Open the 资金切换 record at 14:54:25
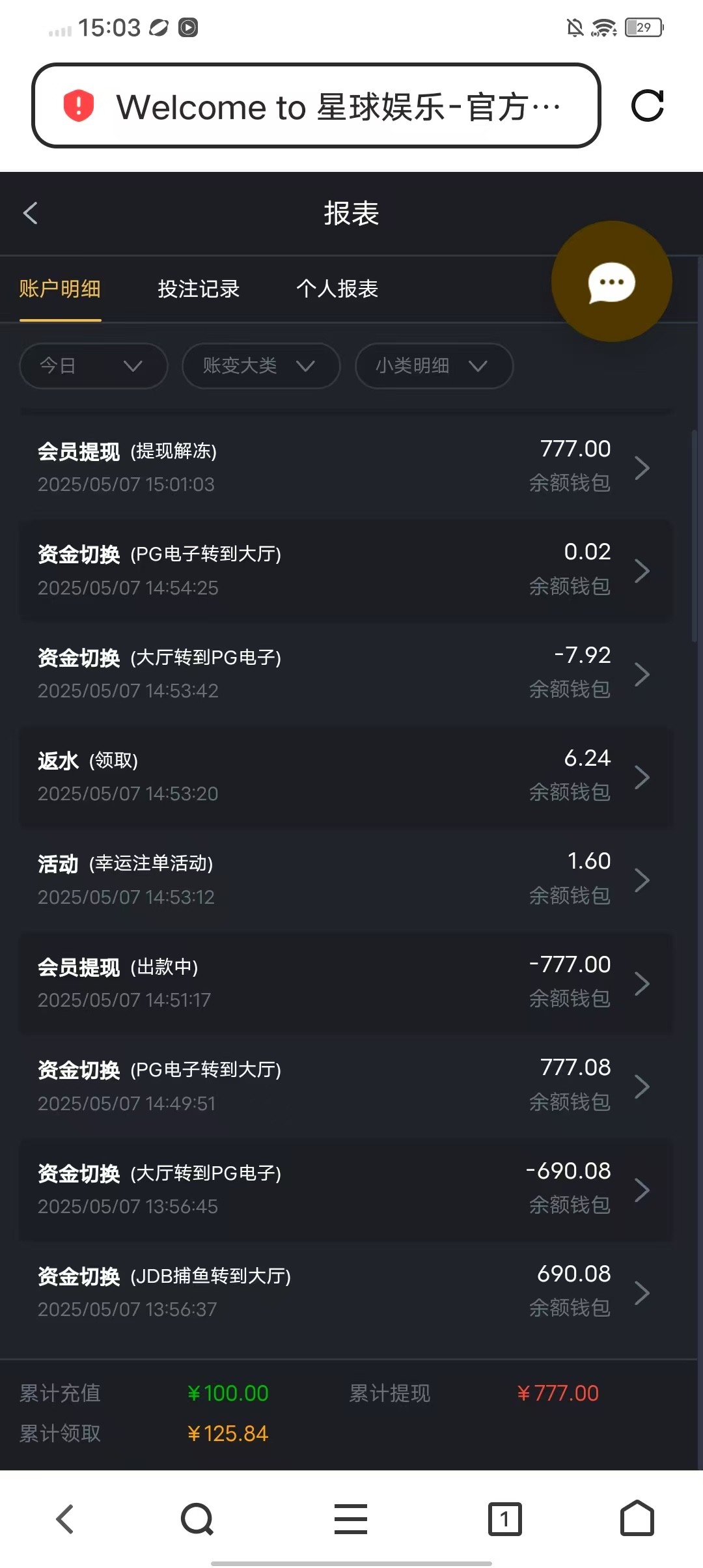 pyautogui.click(x=346, y=570)
